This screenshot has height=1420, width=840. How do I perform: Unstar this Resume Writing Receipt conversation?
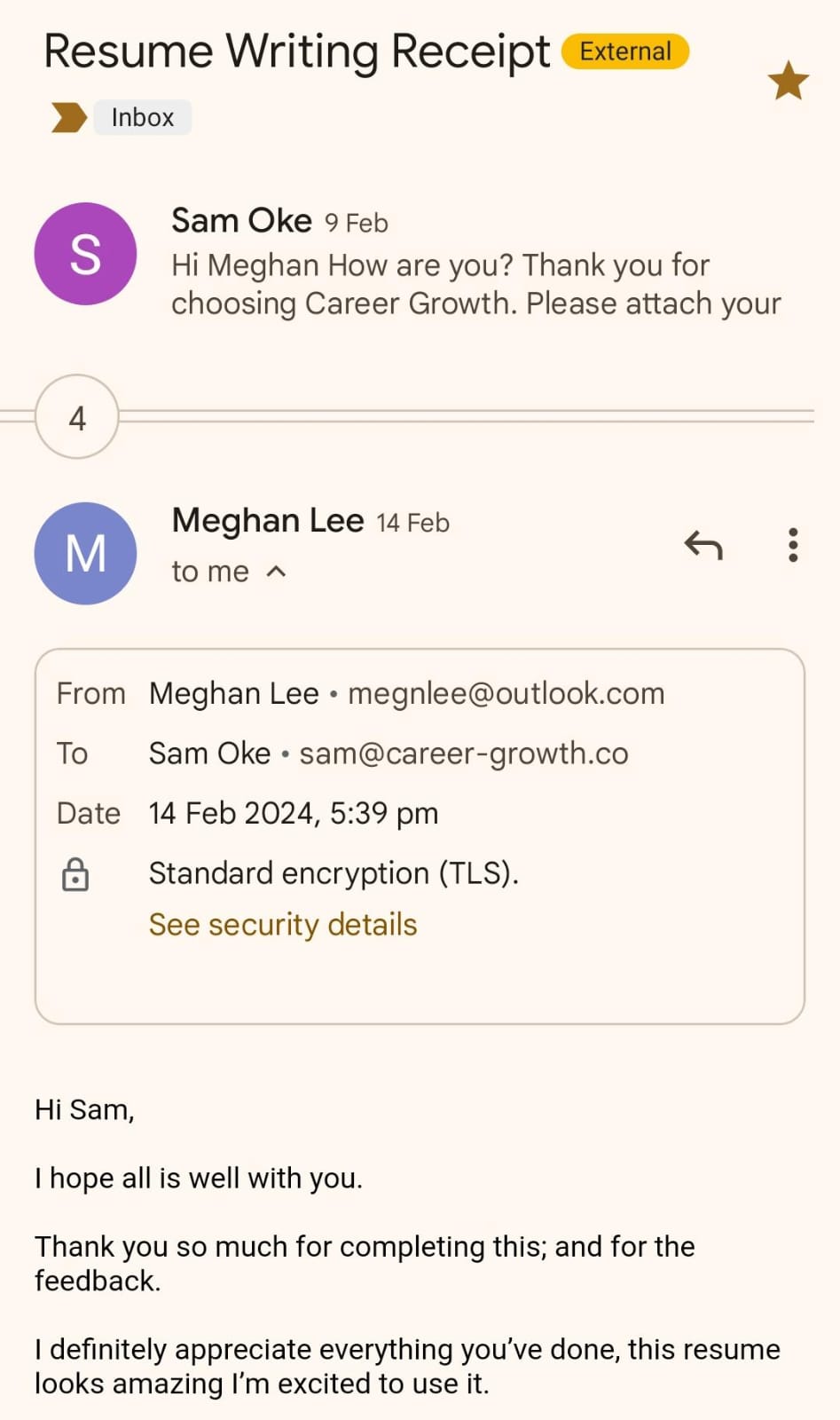point(788,82)
